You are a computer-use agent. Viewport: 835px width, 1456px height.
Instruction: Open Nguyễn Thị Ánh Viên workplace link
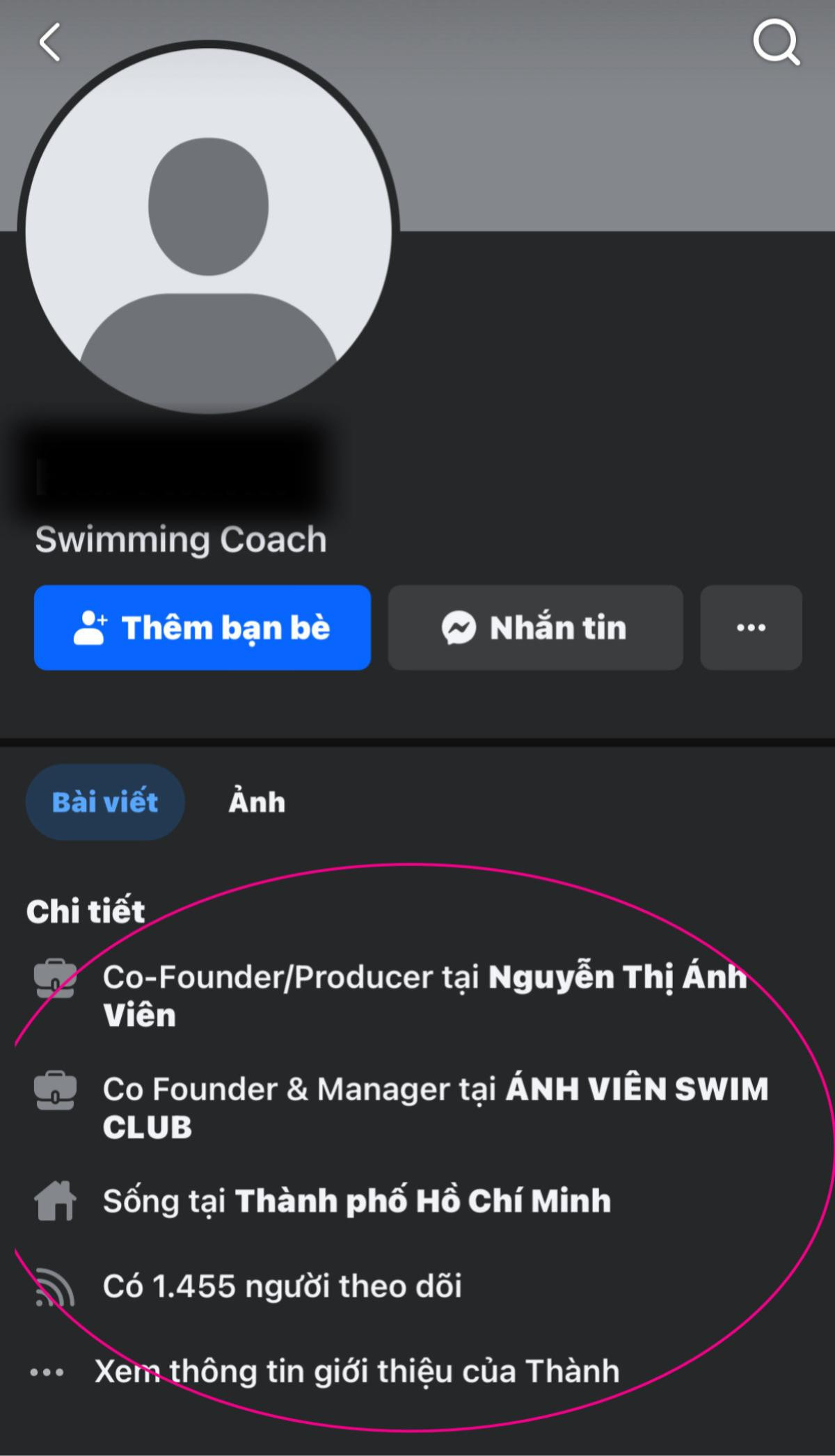coord(617,977)
